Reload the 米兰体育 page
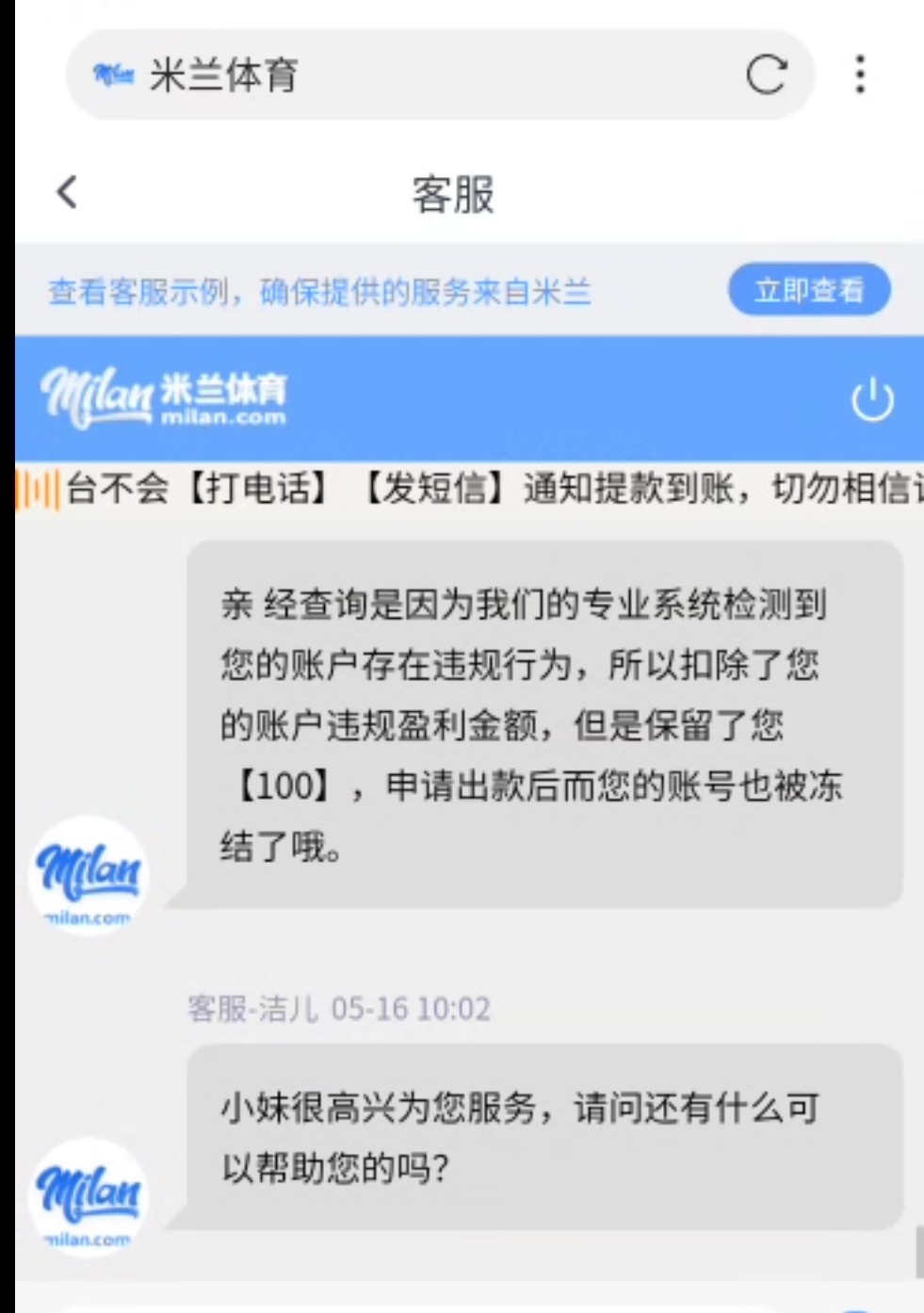Image resolution: width=924 pixels, height=1313 pixels. [x=766, y=74]
